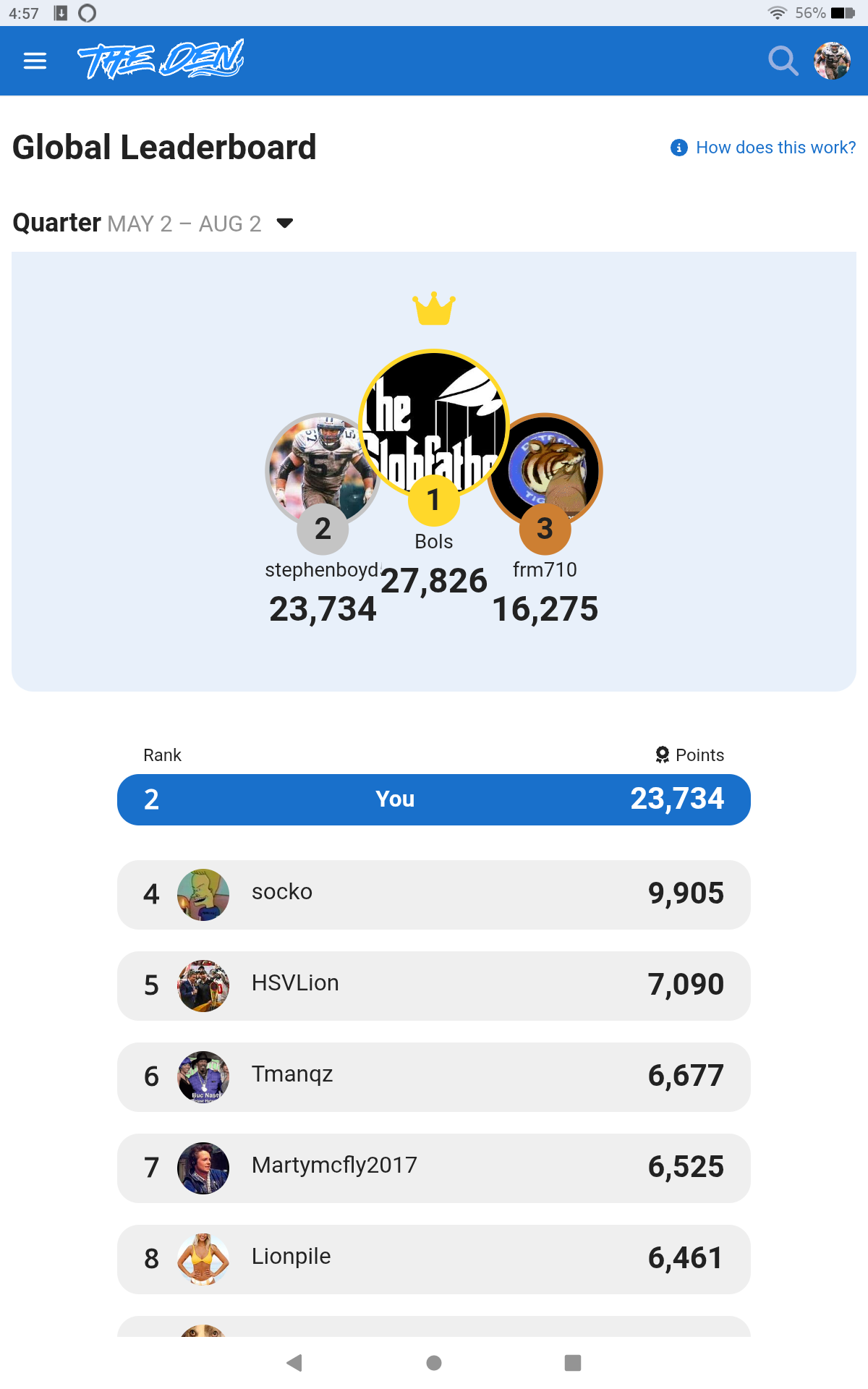
Task: Open the hamburger navigation menu
Action: click(x=35, y=61)
